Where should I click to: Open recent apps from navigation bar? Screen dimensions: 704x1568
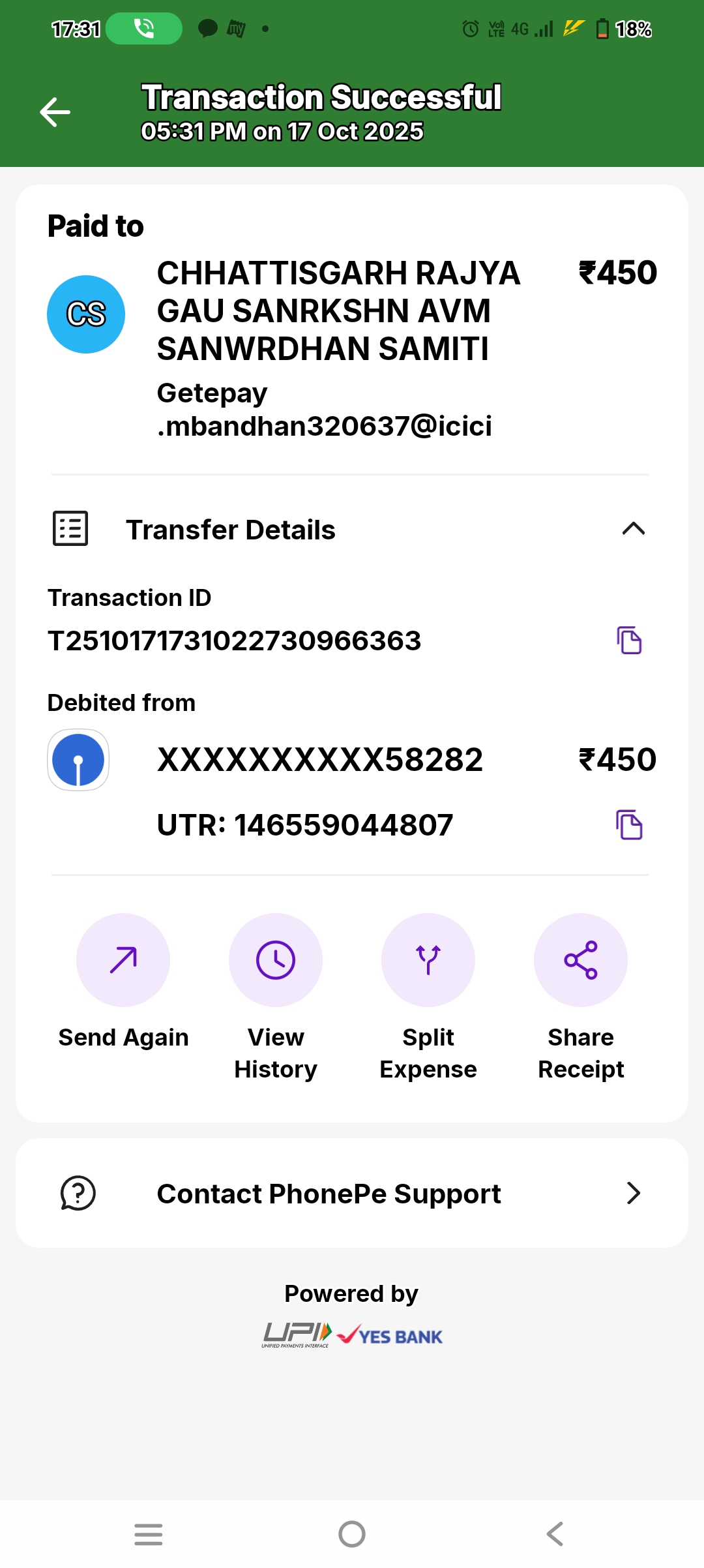pyautogui.click(x=149, y=1534)
